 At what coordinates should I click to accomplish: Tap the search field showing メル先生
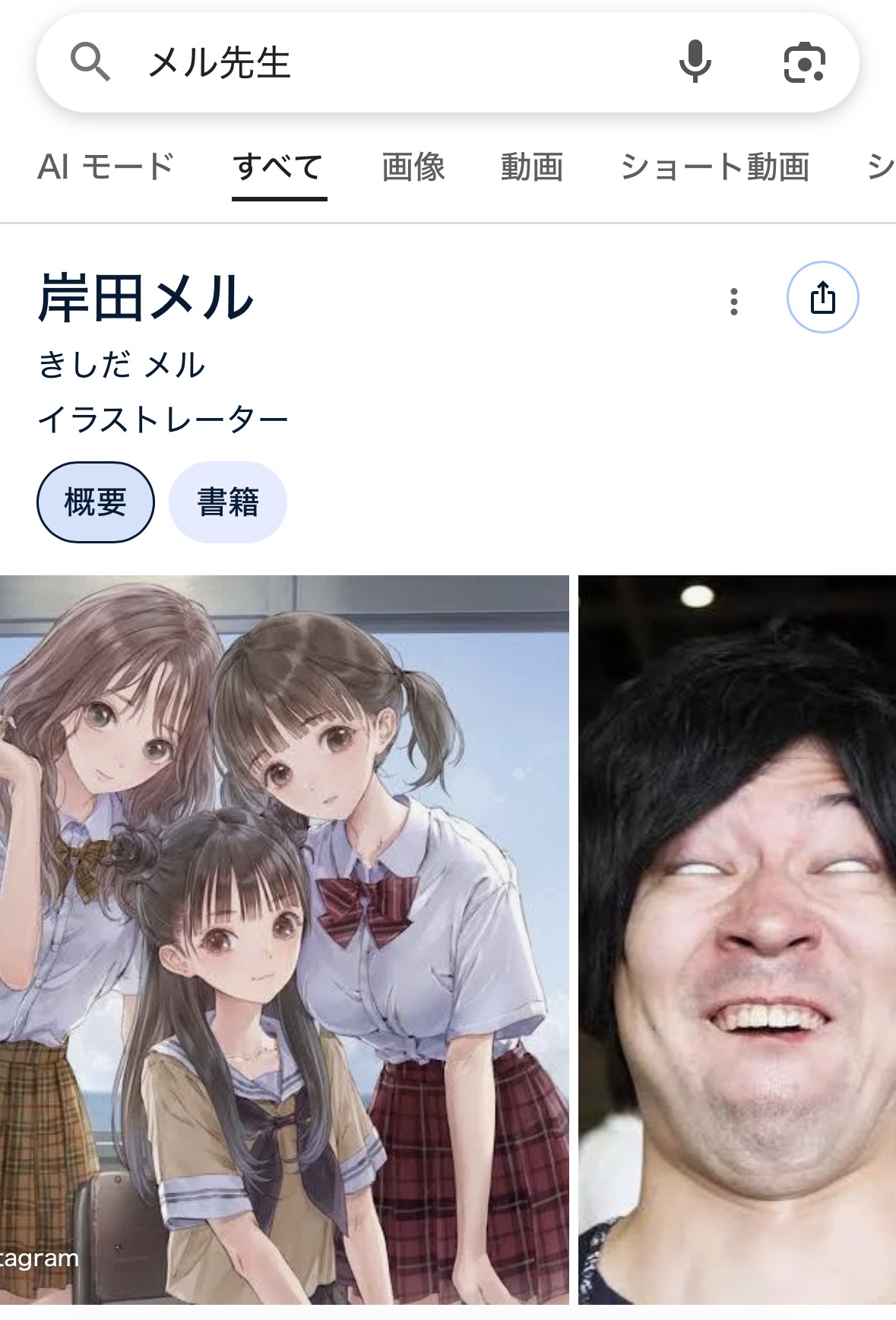(x=380, y=62)
